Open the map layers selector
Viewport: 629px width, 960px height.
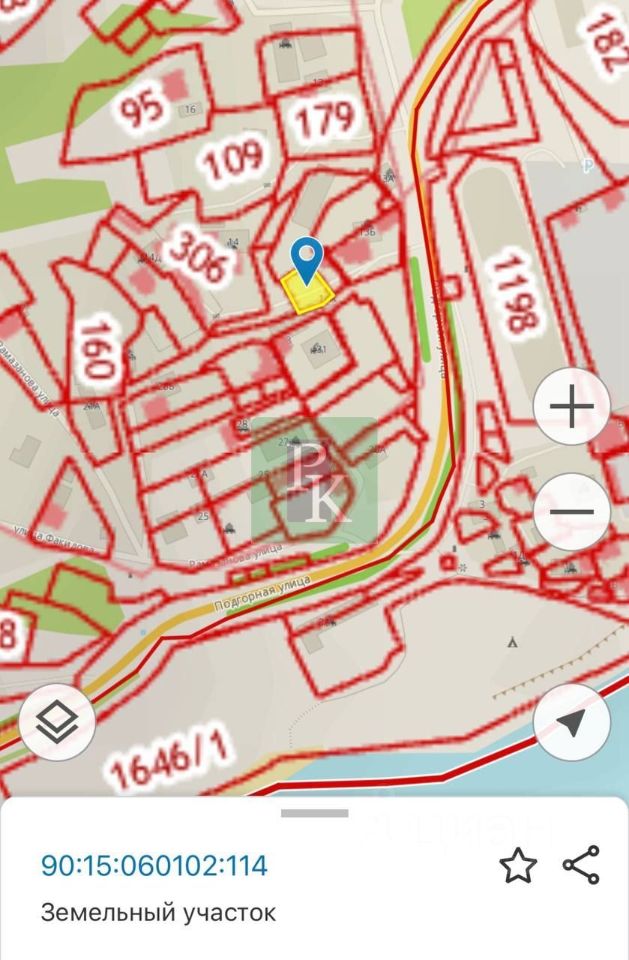57,722
